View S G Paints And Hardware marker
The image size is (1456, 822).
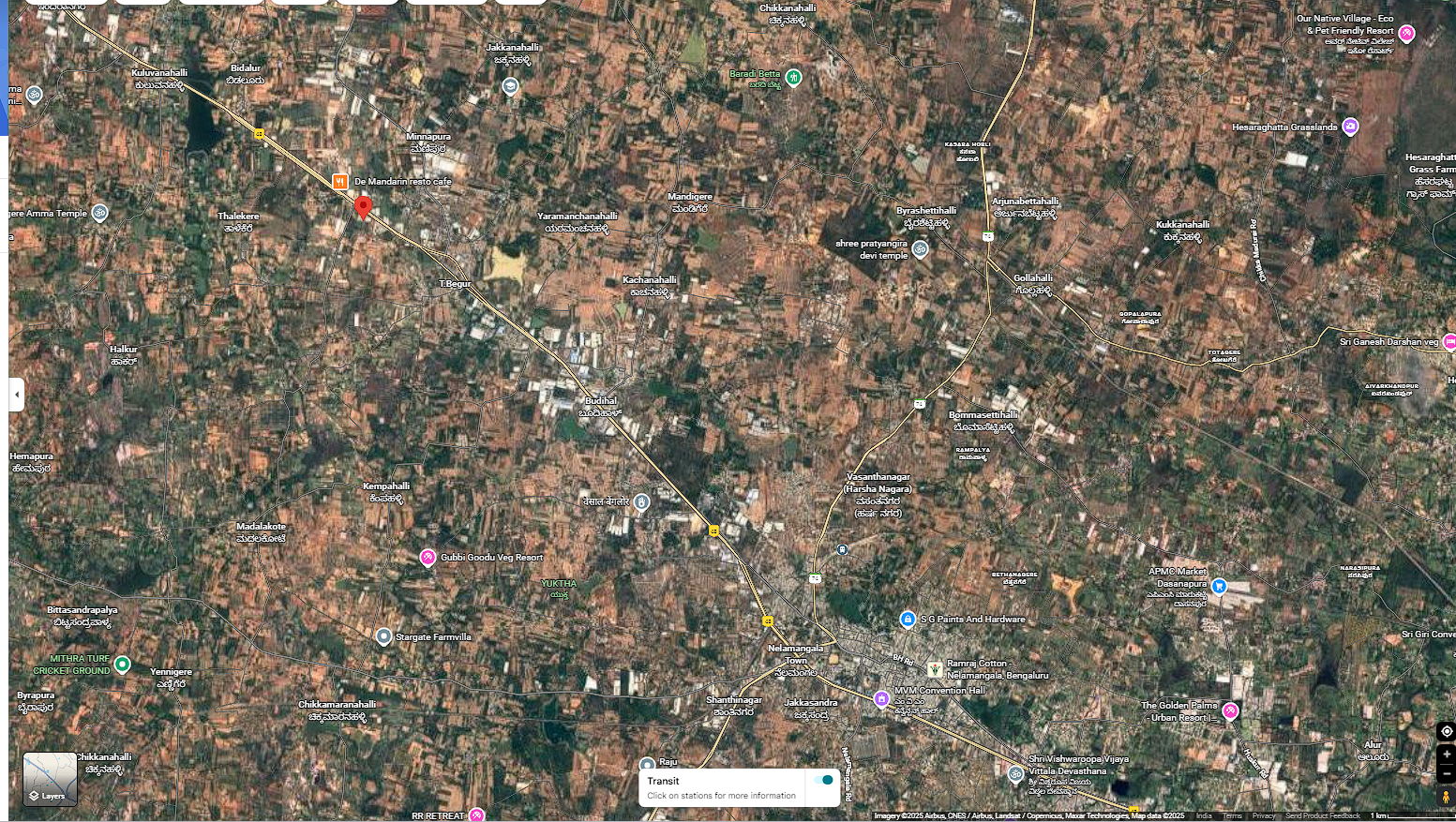pyautogui.click(x=908, y=620)
